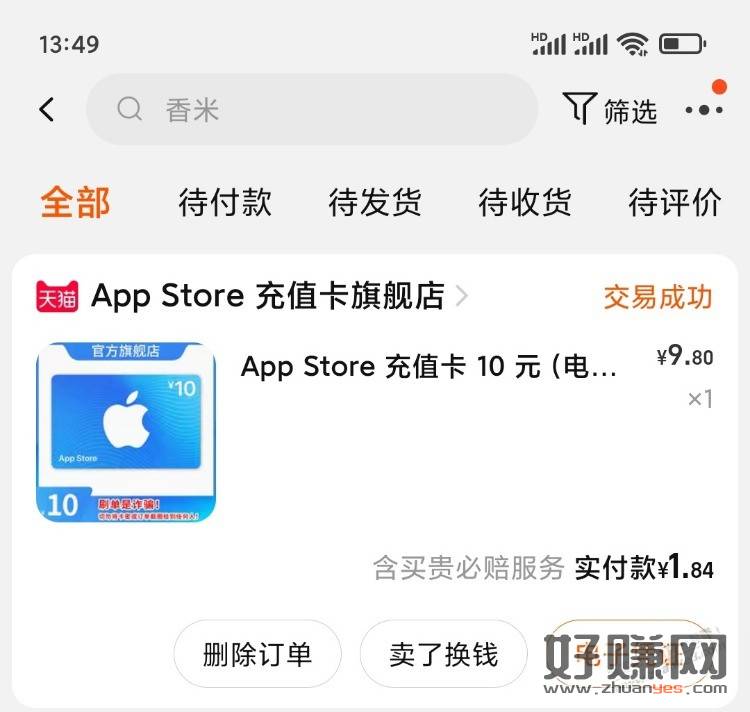Go back using the arrow icon
Screen dimensions: 750x712
[47, 110]
